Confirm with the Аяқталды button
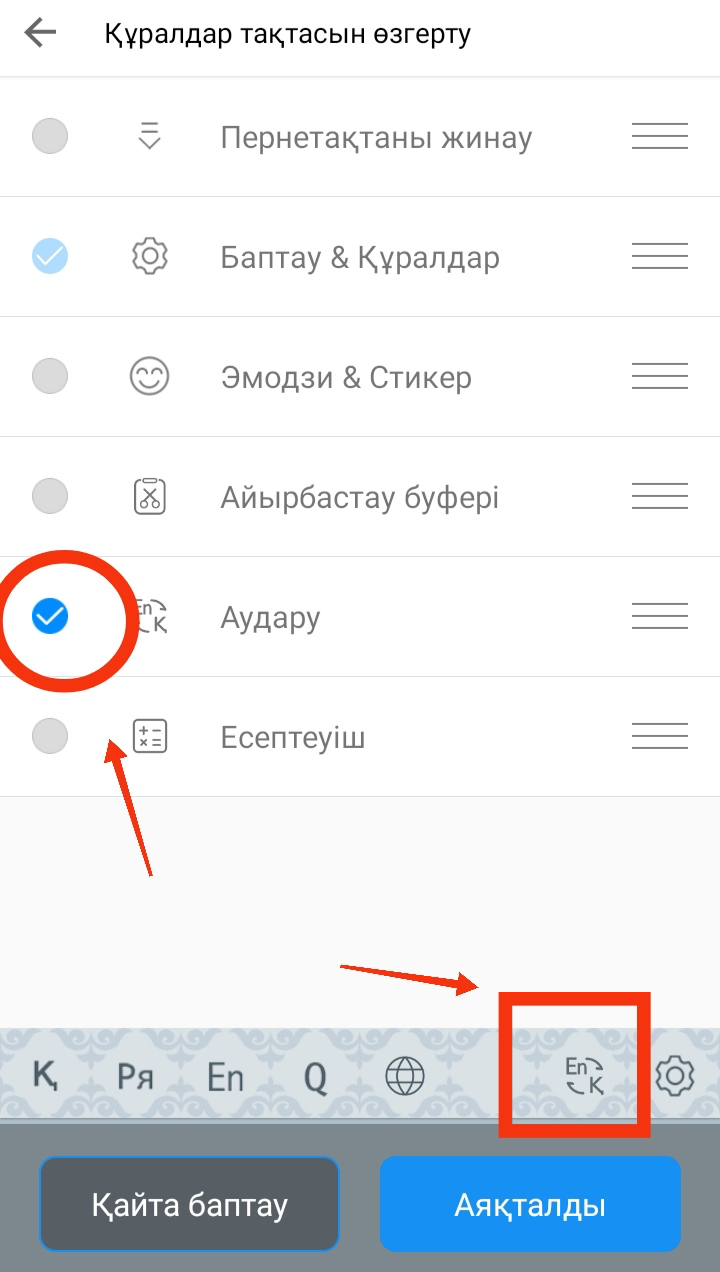 click(530, 1204)
